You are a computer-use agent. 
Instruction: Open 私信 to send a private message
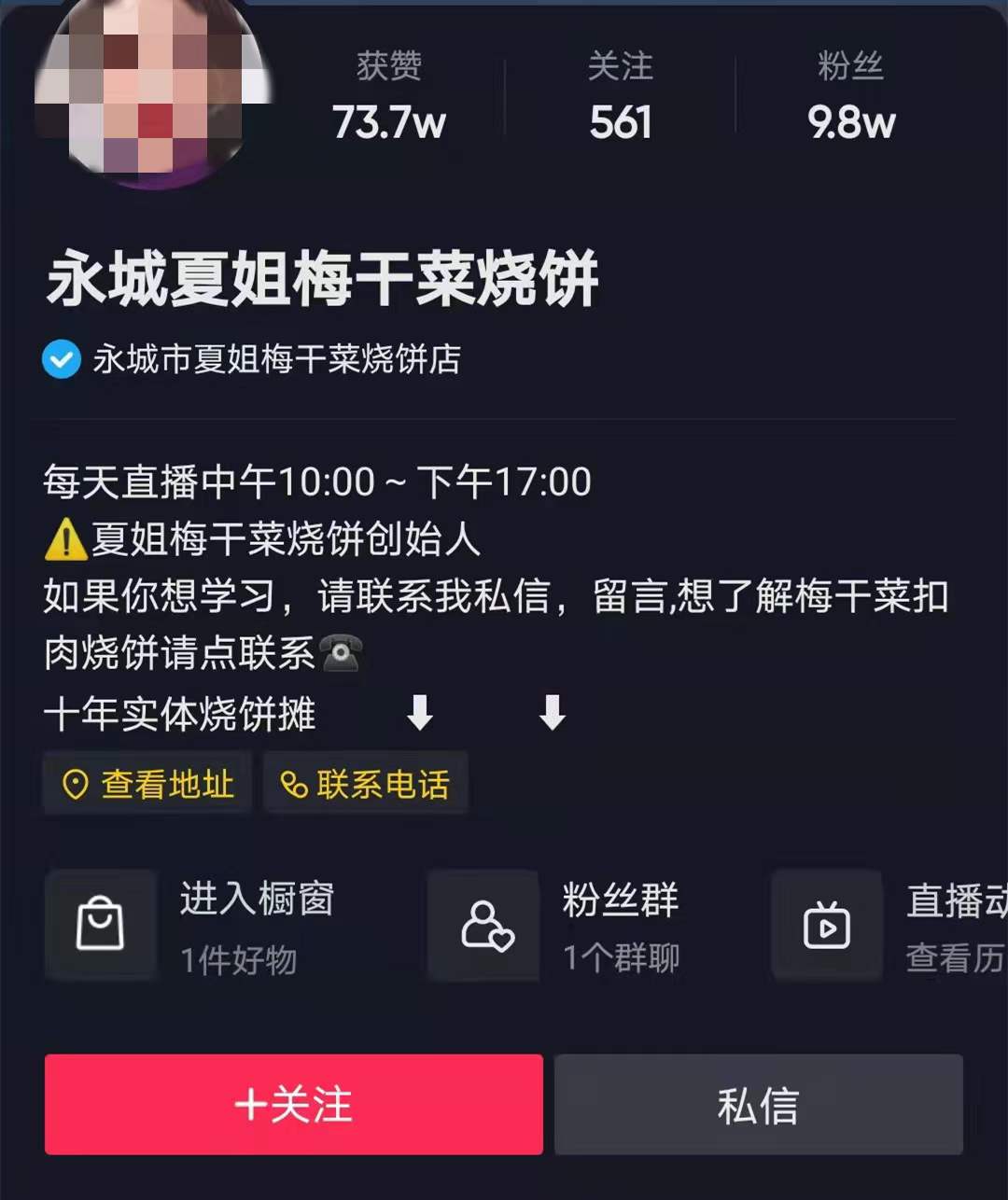(x=757, y=1104)
